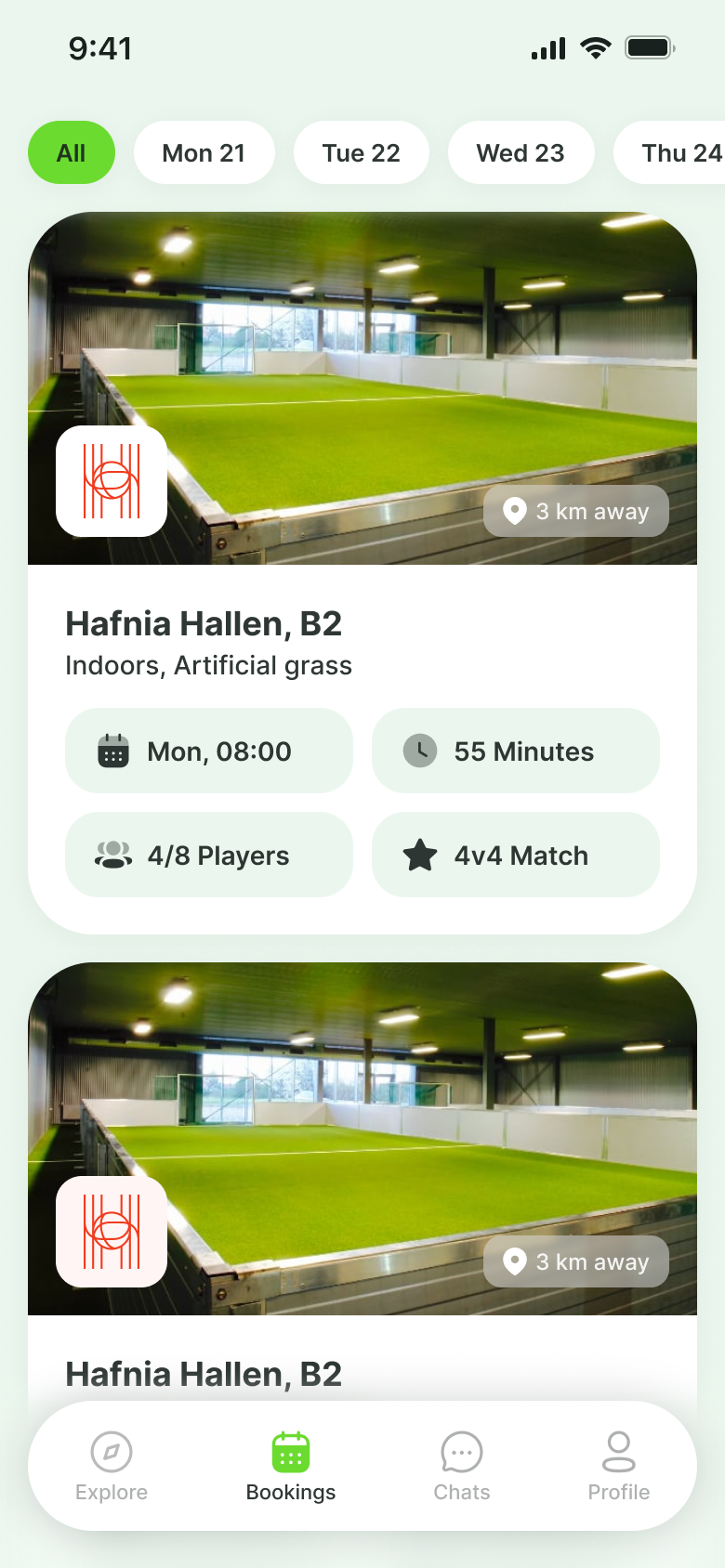Filter bookings by Mon 21

click(x=204, y=152)
